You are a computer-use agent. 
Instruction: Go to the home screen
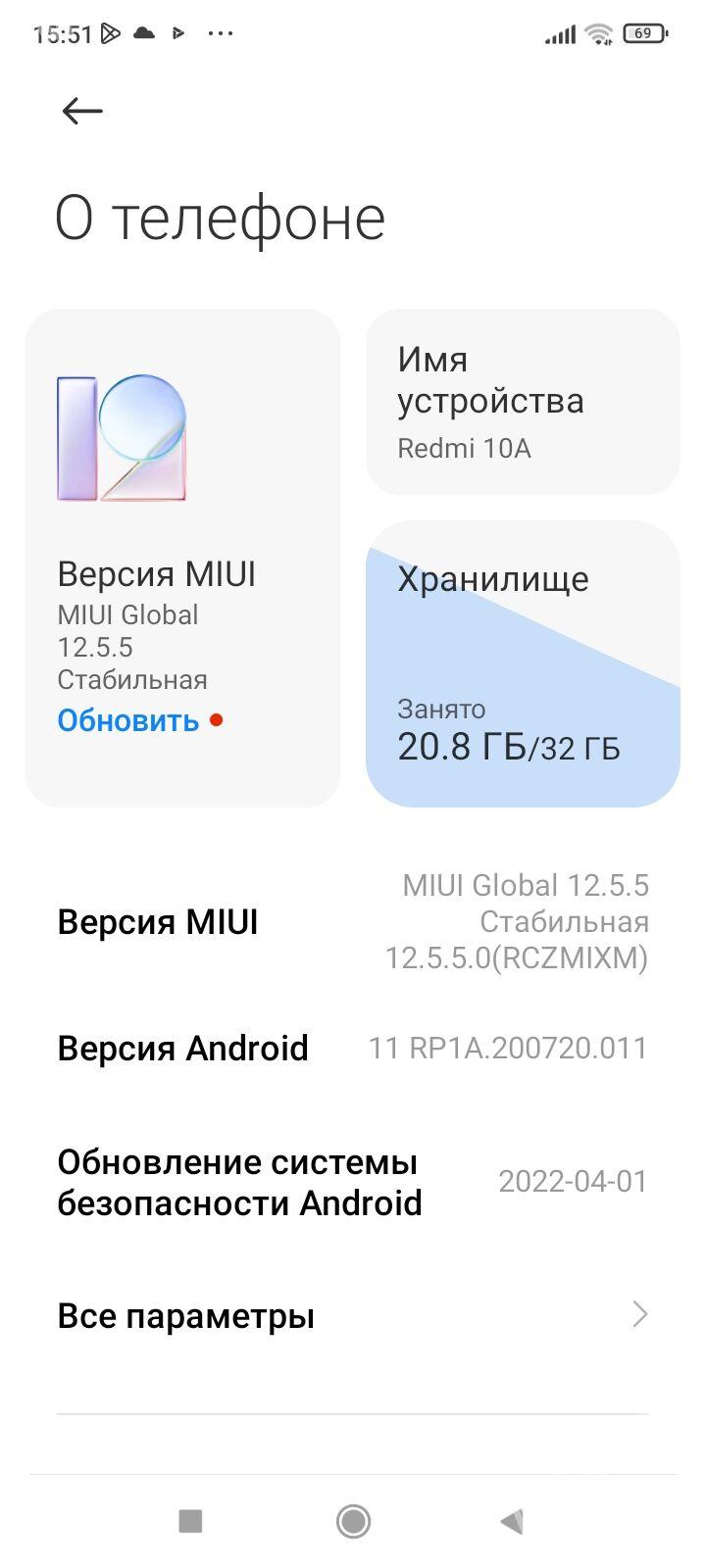tap(353, 1521)
